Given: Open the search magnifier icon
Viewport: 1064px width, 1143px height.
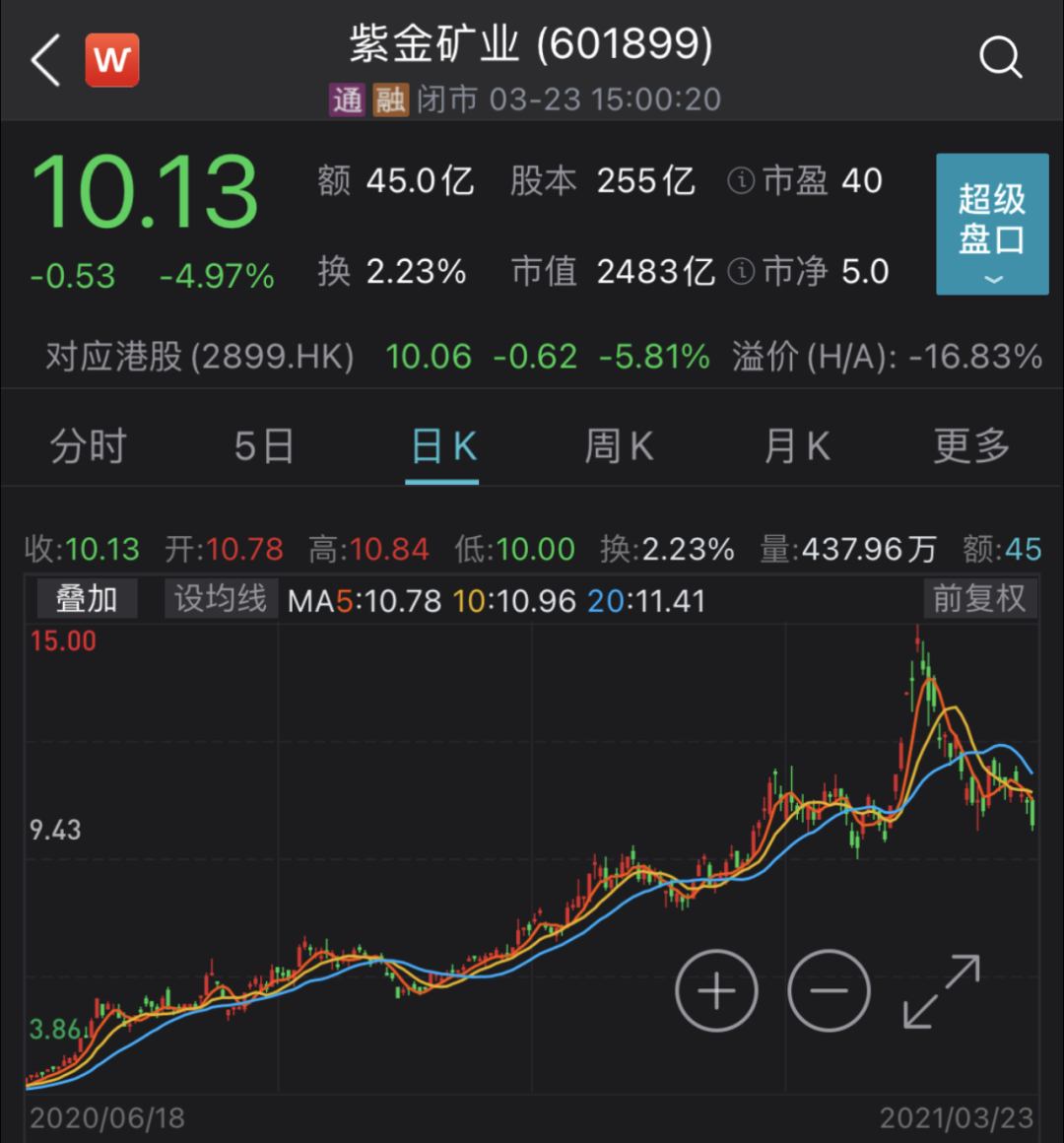Looking at the screenshot, I should [1000, 58].
